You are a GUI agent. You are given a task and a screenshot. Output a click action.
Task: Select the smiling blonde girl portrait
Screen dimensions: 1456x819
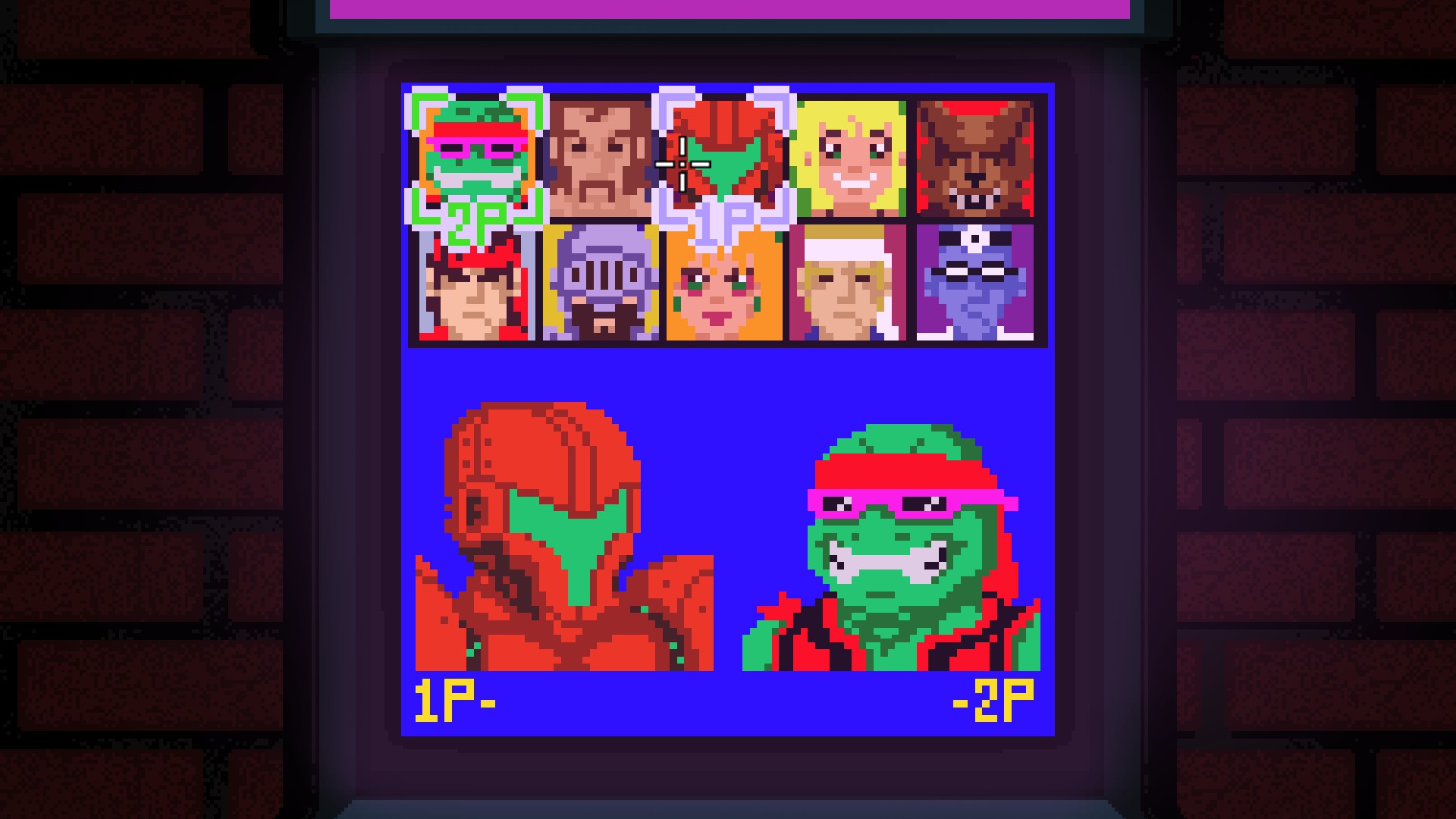click(x=849, y=159)
